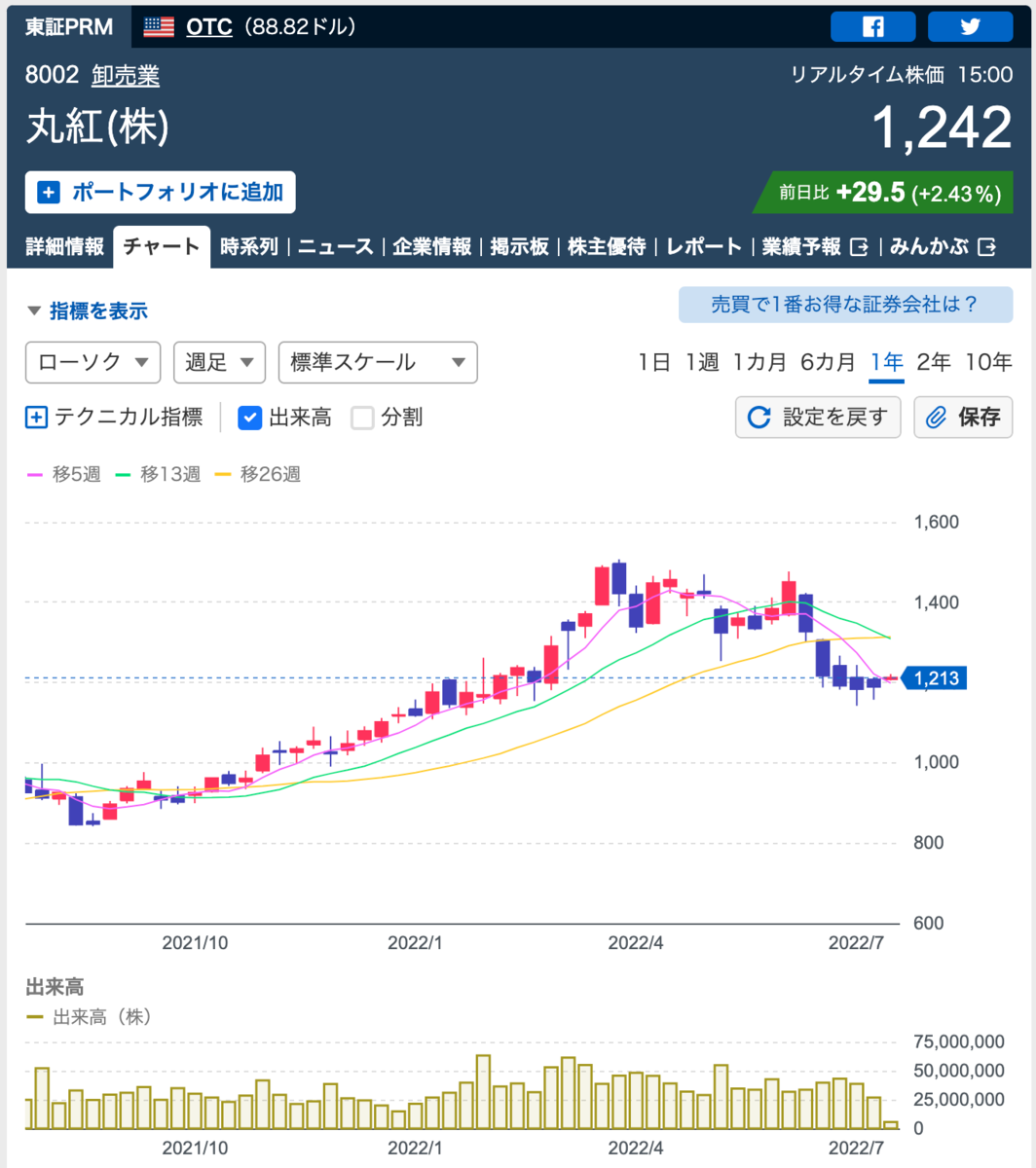1036x1168 pixels.
Task: Open the 卸売業 sector link
Action: point(126,75)
